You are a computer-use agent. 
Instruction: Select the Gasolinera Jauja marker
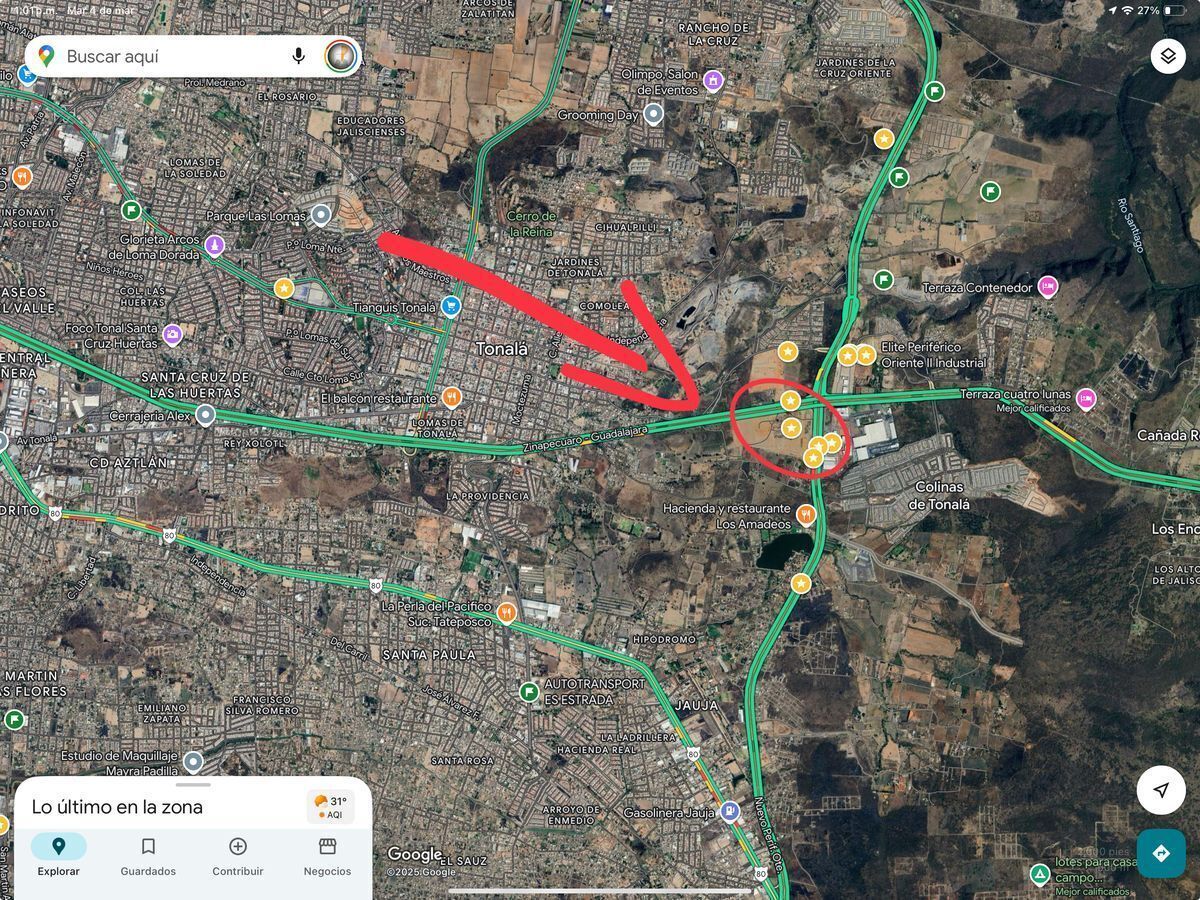731,812
